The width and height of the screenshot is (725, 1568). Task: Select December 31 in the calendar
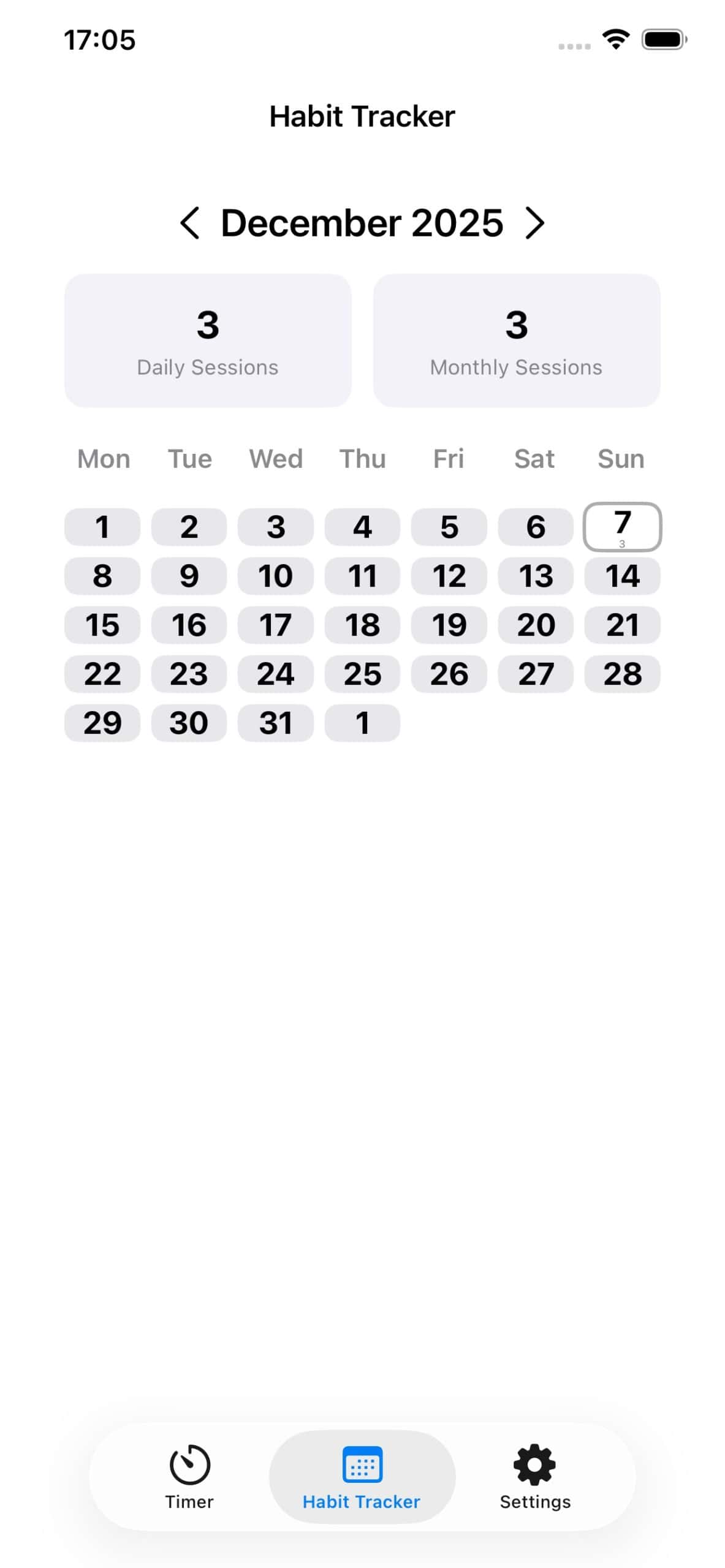(275, 723)
